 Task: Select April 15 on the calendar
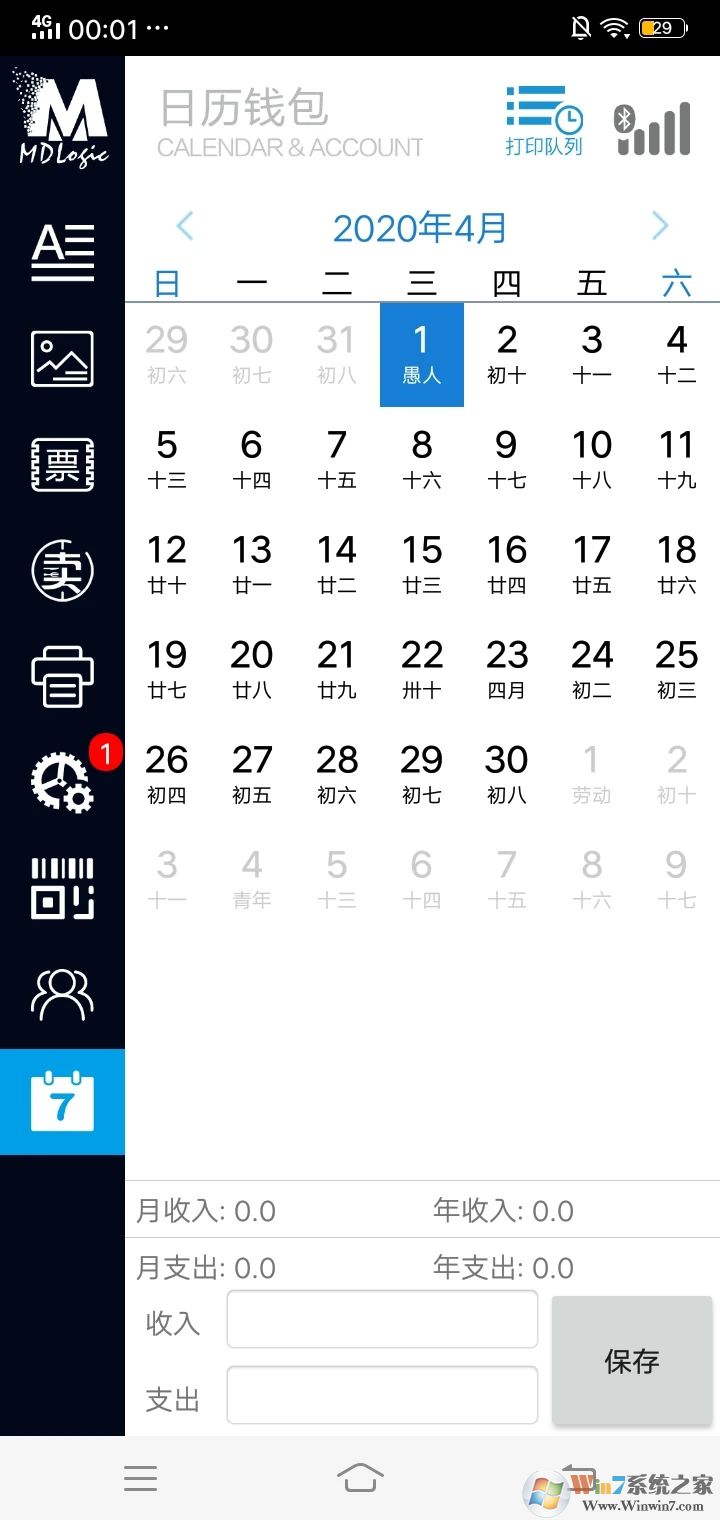click(422, 565)
